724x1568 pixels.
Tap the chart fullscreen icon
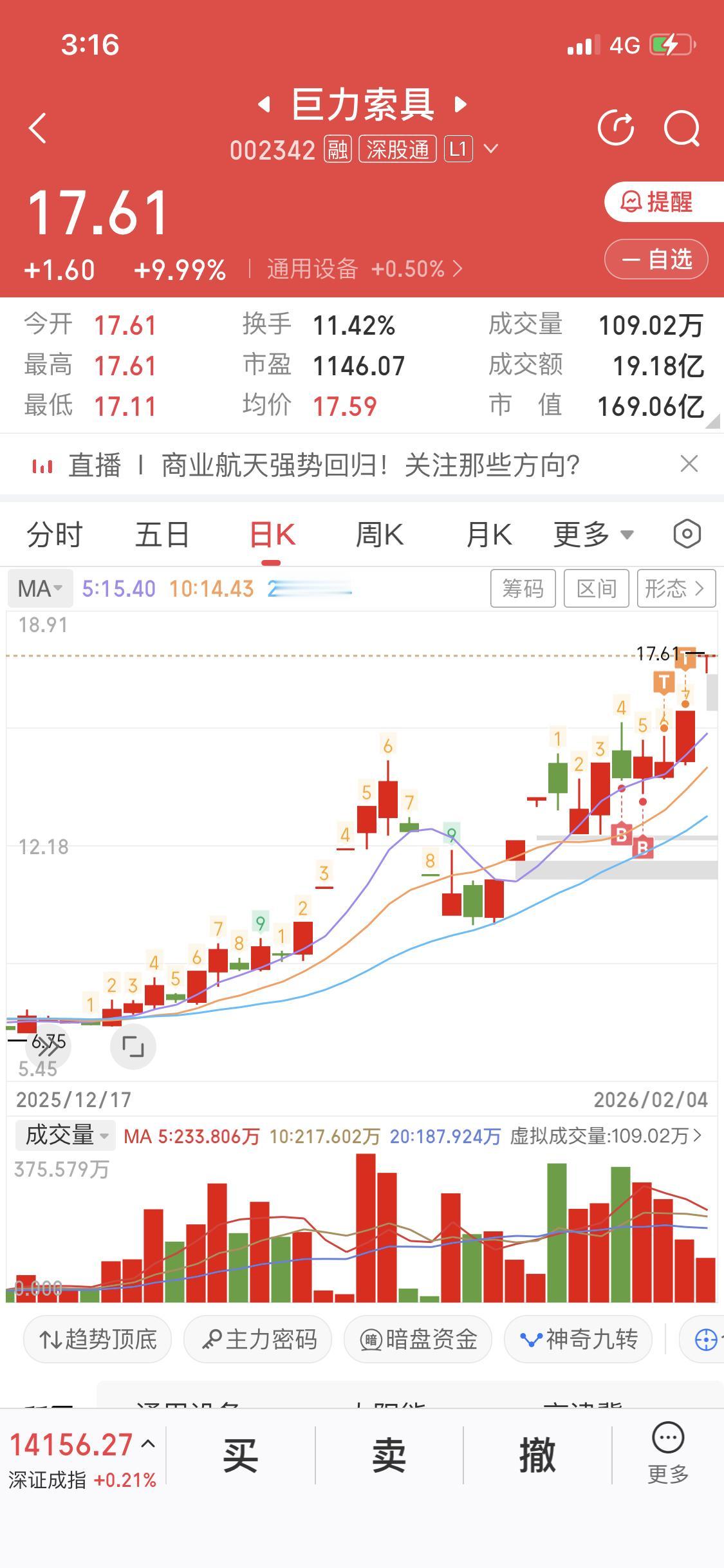(x=133, y=1047)
